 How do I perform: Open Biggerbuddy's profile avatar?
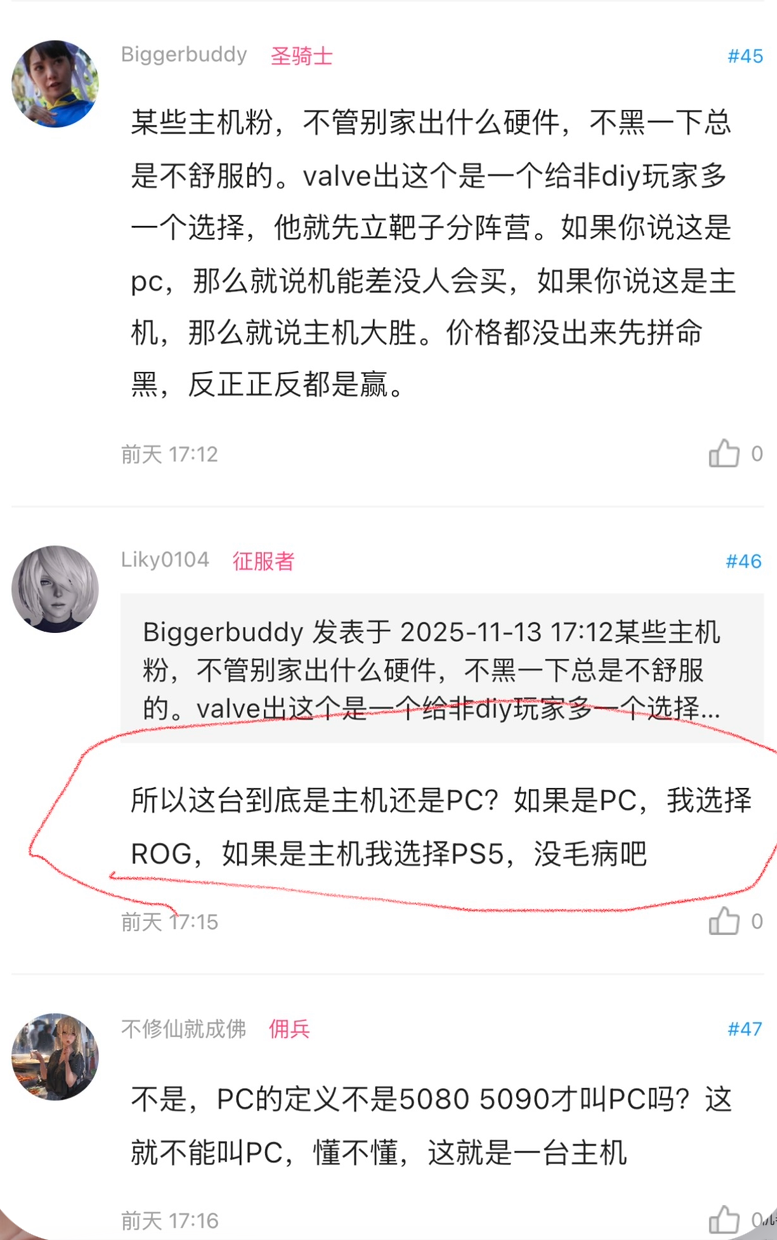(x=55, y=84)
